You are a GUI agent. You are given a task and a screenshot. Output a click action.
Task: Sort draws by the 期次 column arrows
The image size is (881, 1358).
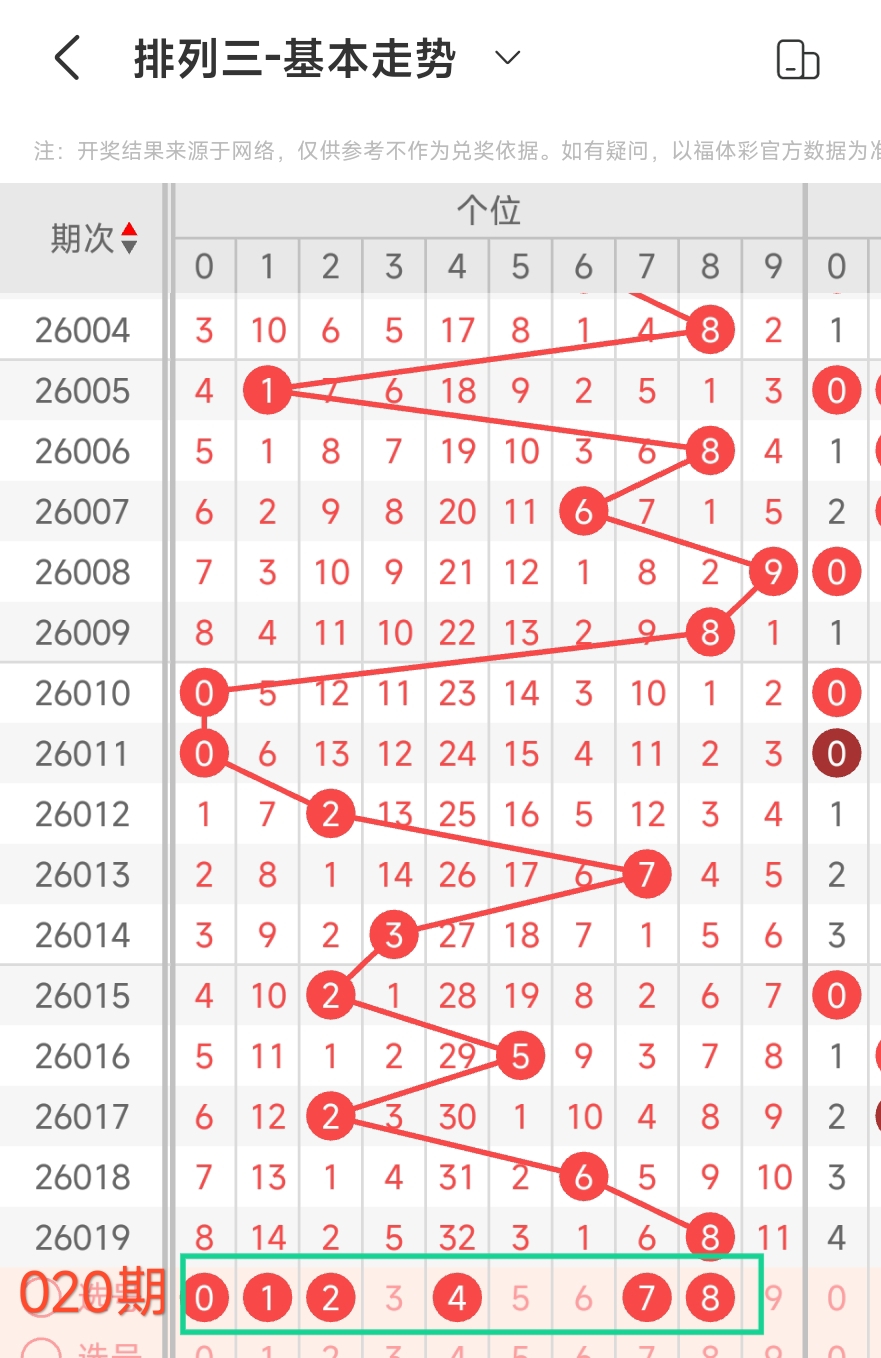pos(129,238)
